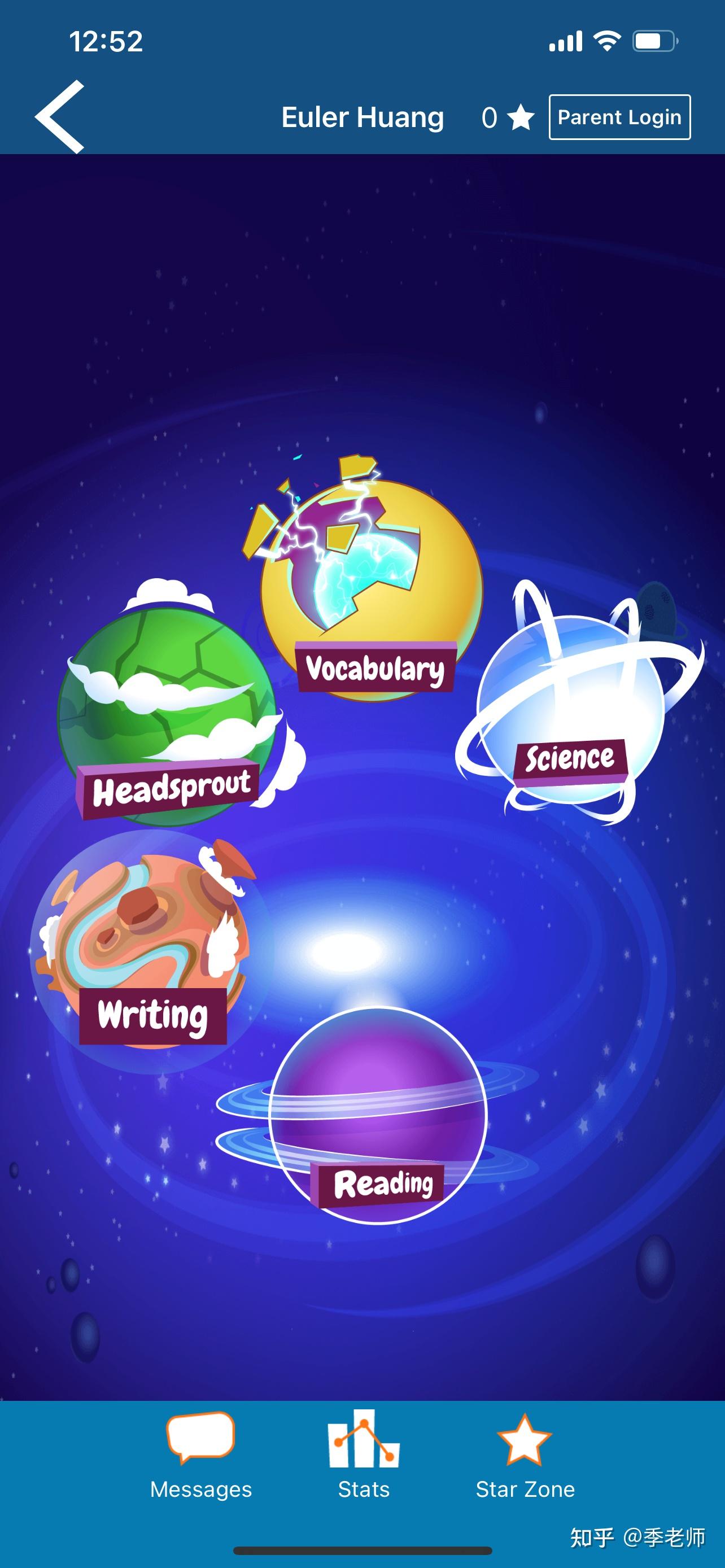Open the Parent Login button

click(x=619, y=117)
